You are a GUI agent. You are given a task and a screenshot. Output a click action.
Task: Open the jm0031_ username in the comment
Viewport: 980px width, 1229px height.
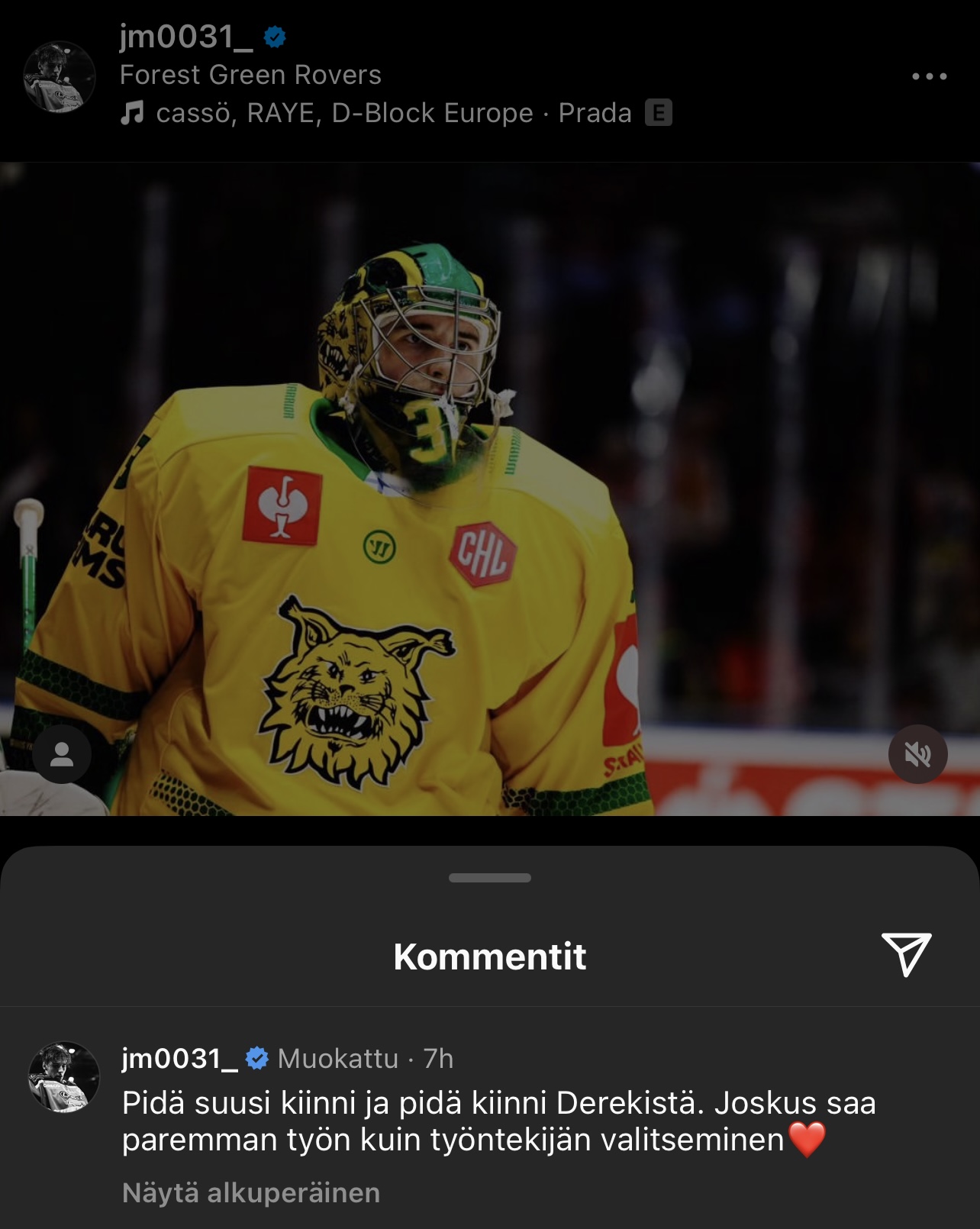[x=180, y=1059]
